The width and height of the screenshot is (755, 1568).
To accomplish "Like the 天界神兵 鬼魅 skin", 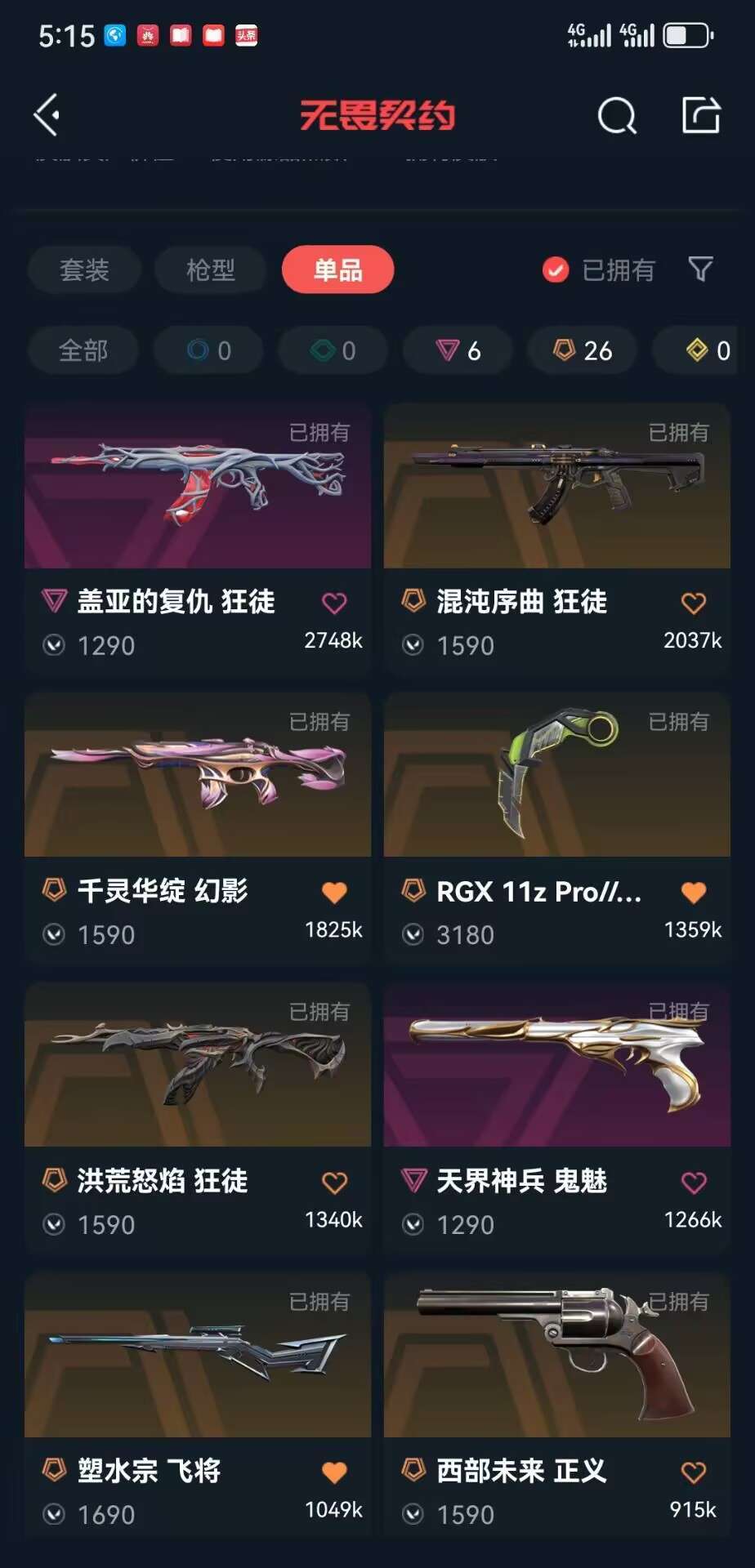I will click(693, 1183).
